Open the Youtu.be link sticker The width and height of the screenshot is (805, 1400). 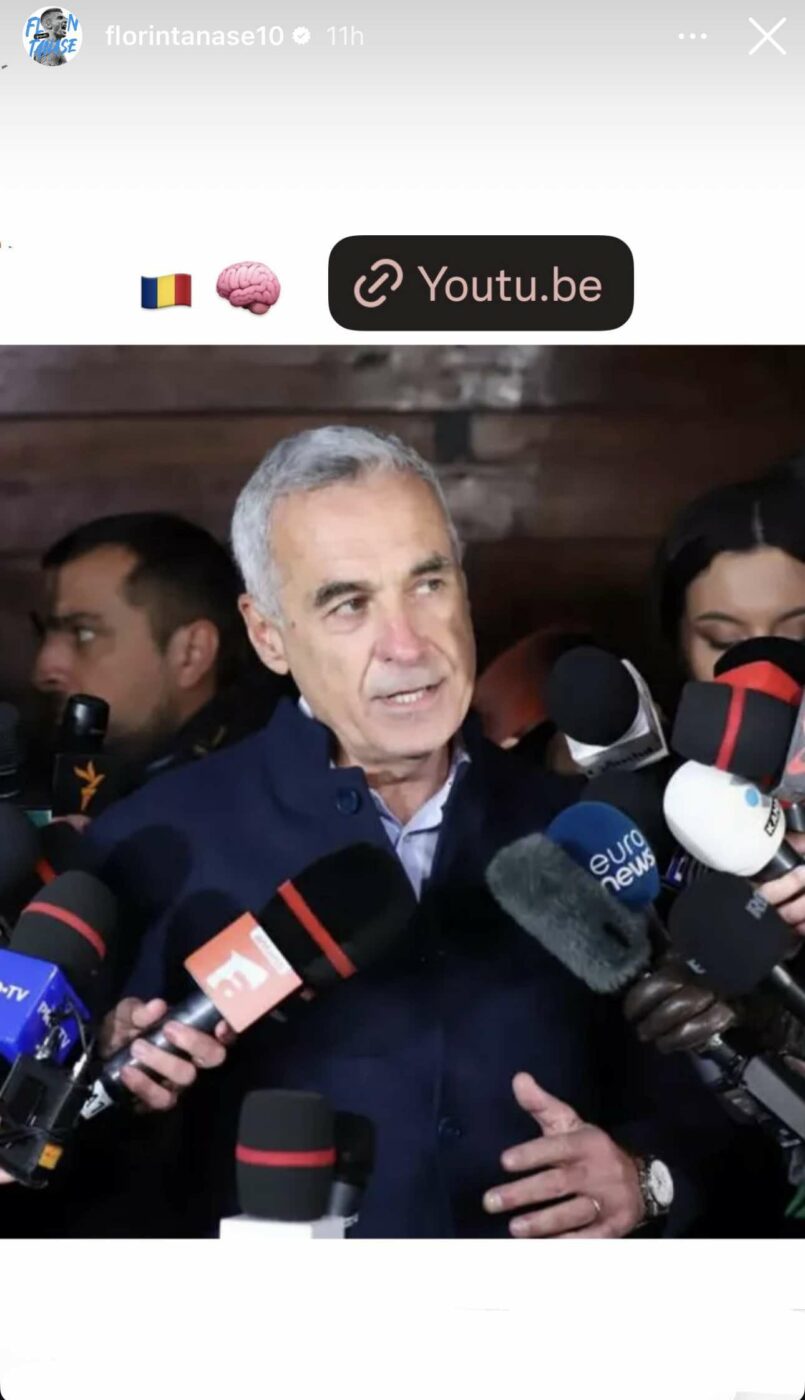[x=480, y=283]
